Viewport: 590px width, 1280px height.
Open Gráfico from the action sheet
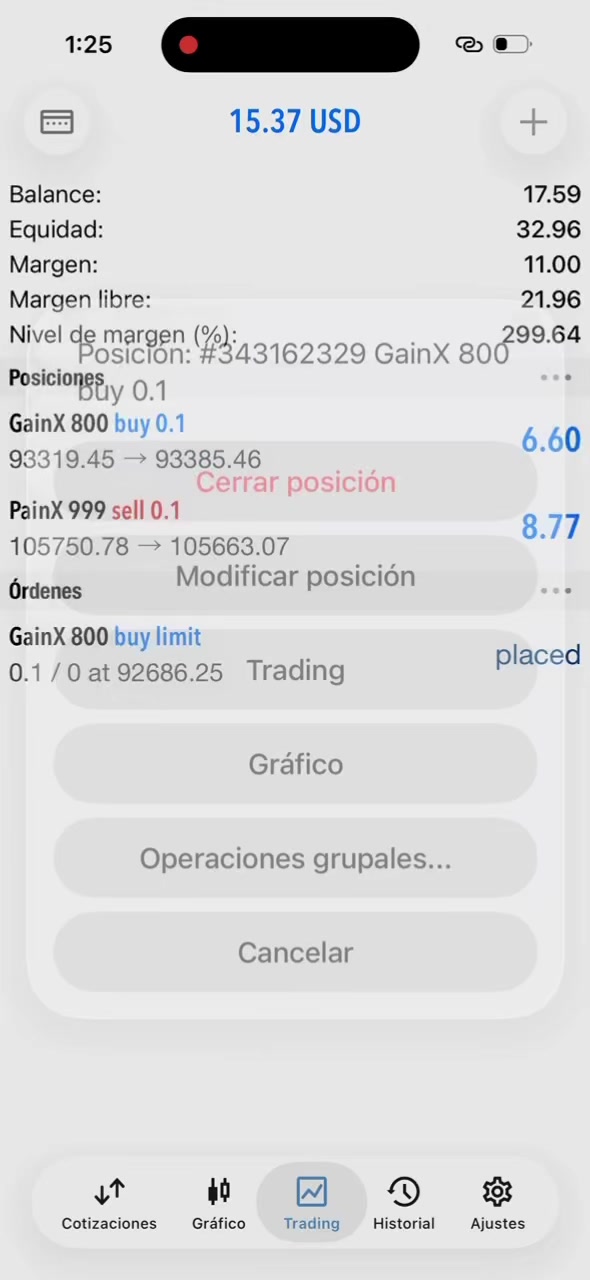[x=295, y=764]
